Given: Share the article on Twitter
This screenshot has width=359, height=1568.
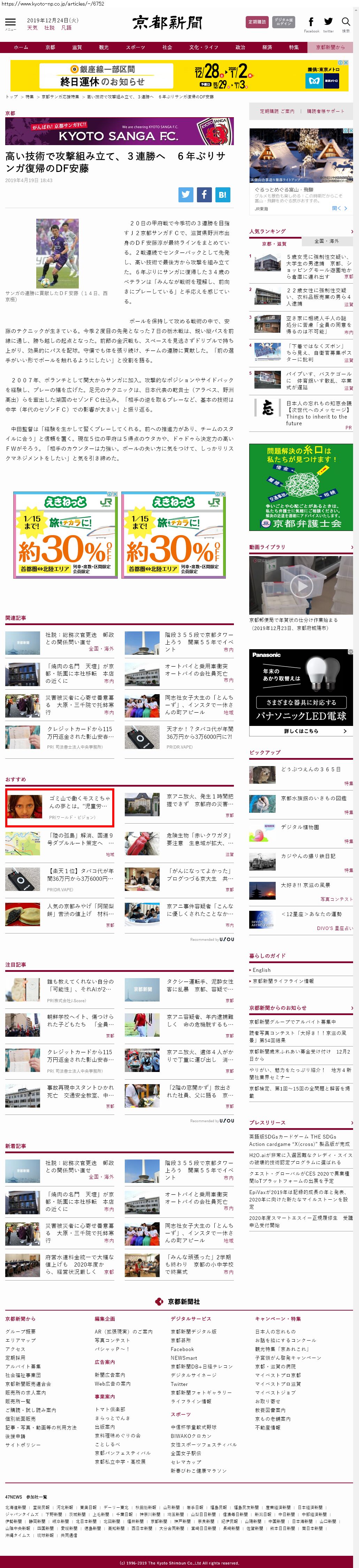Looking at the screenshot, I should (x=185, y=195).
